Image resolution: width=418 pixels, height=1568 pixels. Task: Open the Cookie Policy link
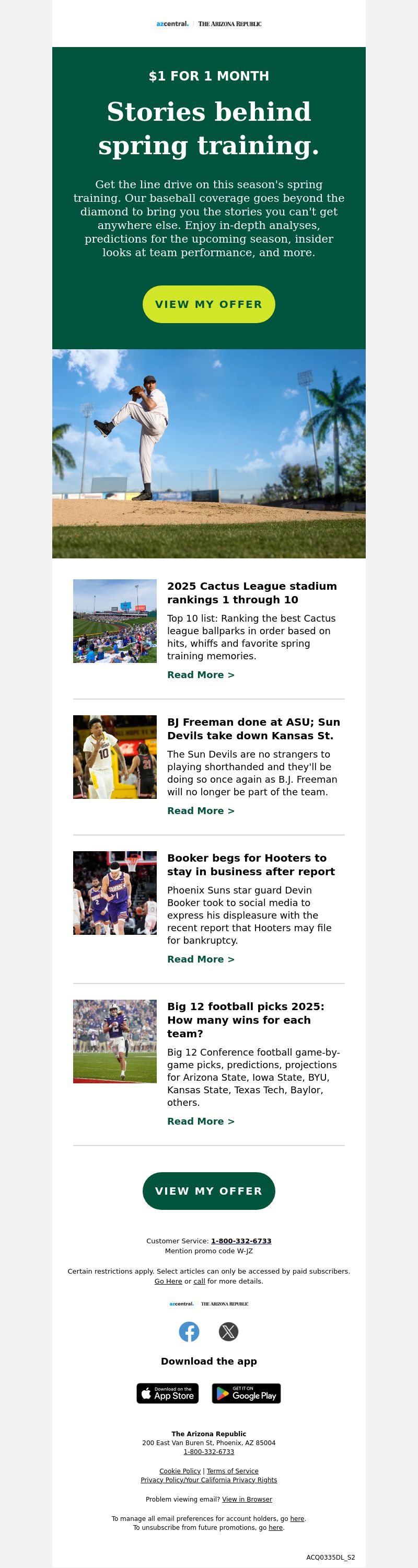coord(180,1471)
